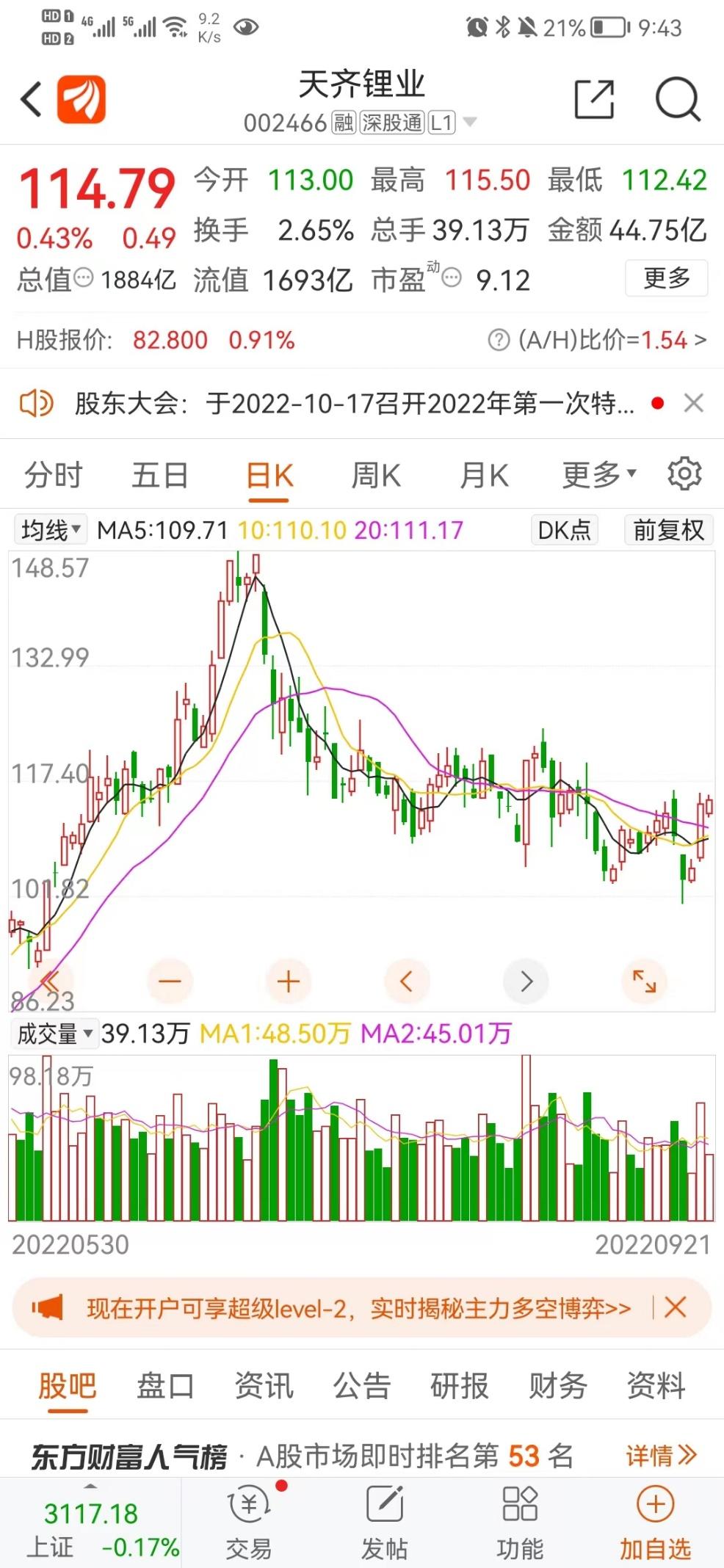Zoom out the K-line chart with minus

170,981
